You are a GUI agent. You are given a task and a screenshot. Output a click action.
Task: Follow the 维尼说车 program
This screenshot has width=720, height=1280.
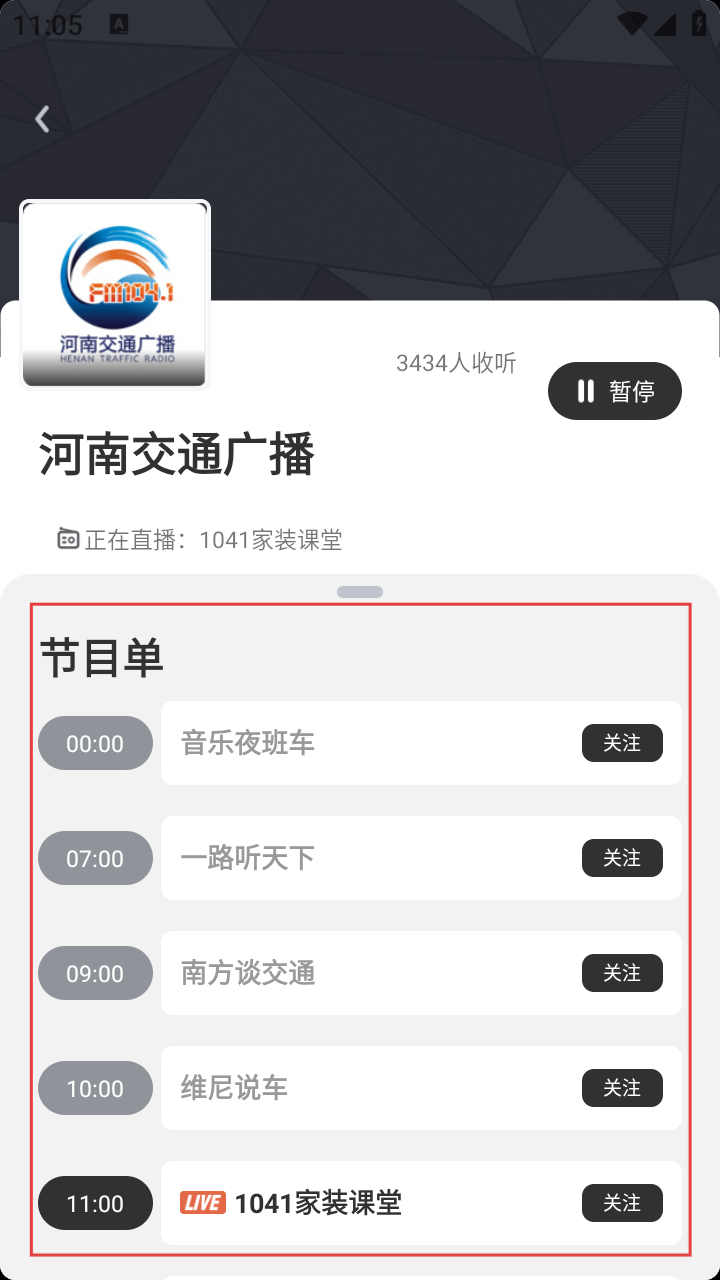[621, 1088]
